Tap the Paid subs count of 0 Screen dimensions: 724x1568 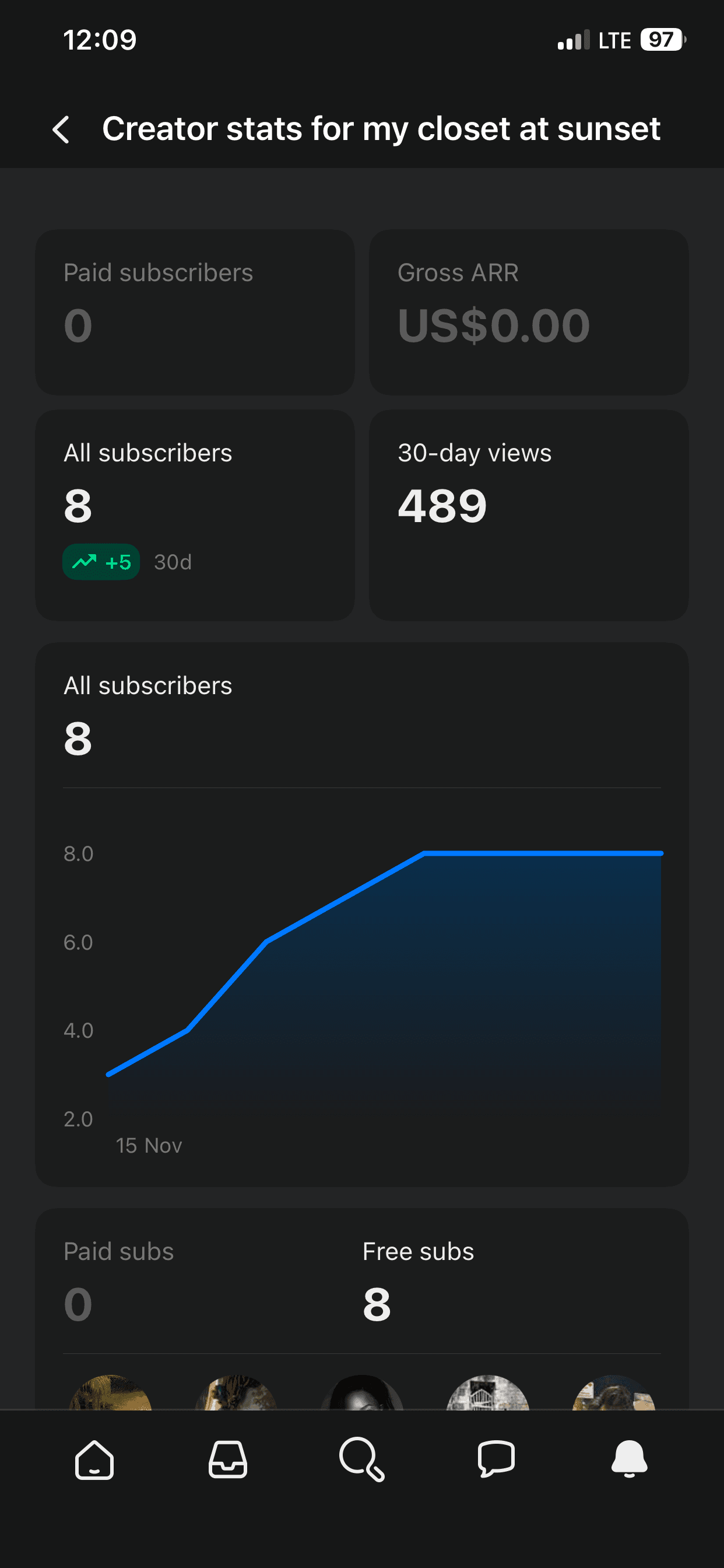[x=78, y=1303]
